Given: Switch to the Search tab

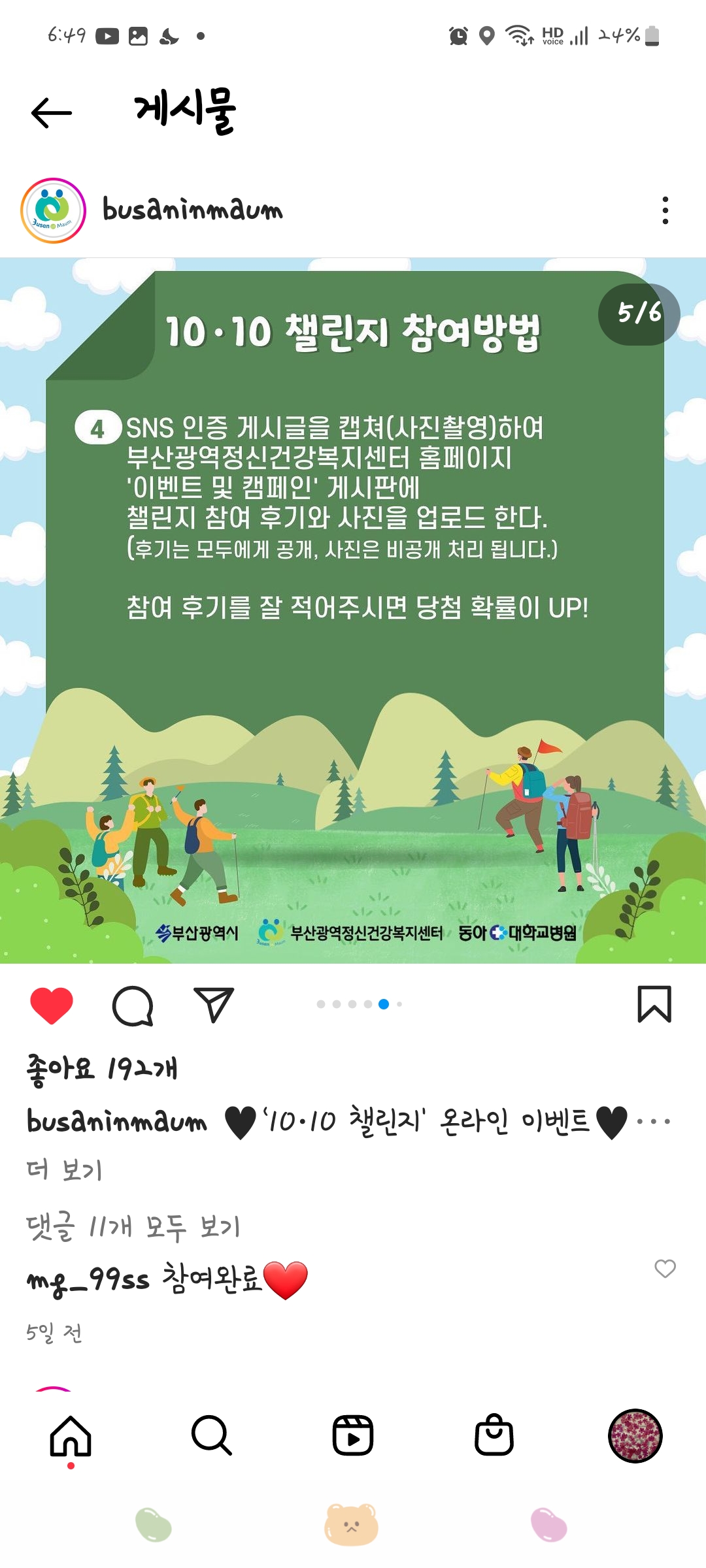Looking at the screenshot, I should 212,1436.
